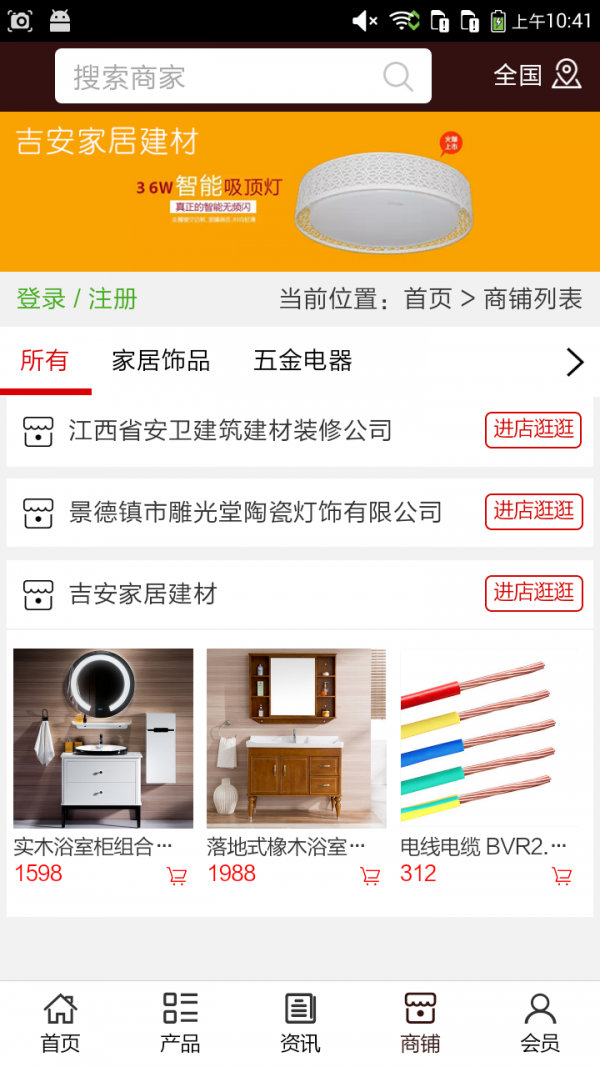
Task: Switch to the 产品 tab
Action: [180, 1023]
